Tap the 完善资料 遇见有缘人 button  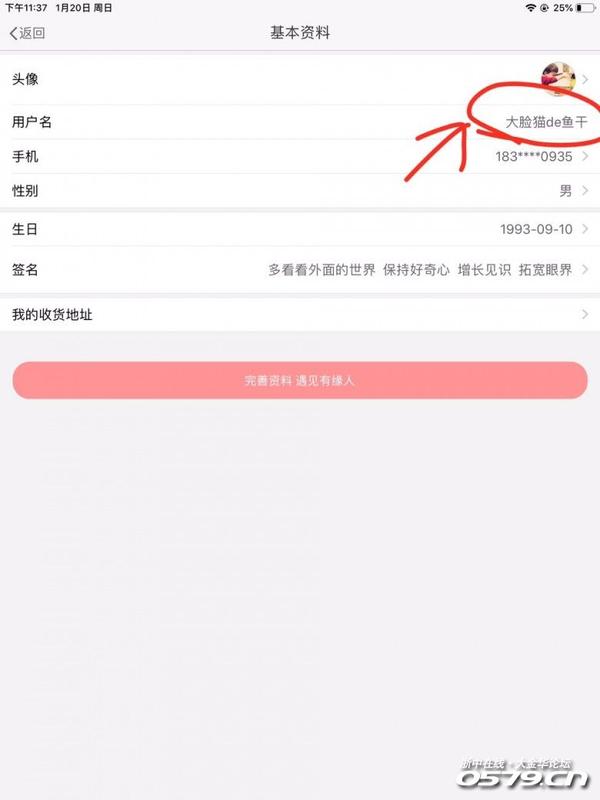point(300,381)
